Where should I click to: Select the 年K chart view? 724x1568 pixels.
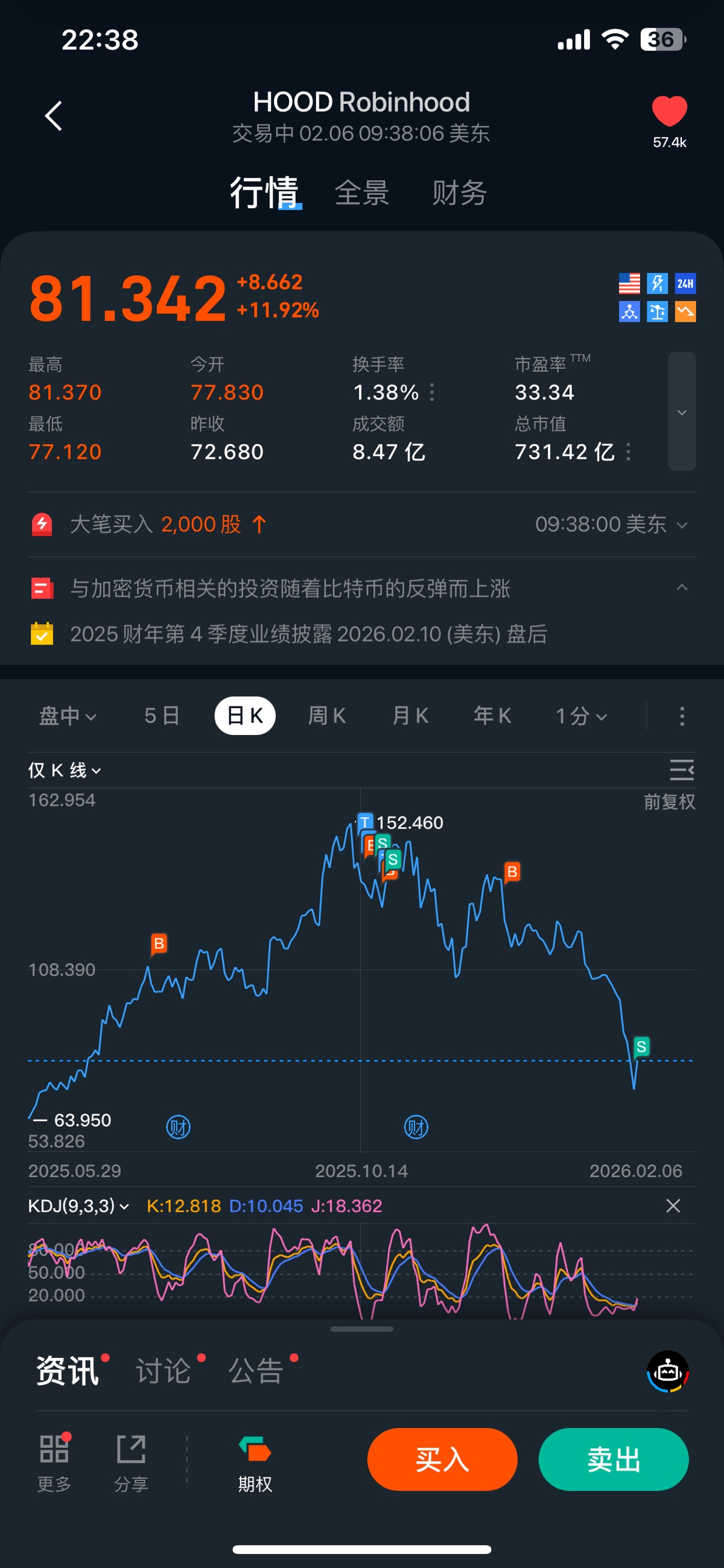coord(492,716)
